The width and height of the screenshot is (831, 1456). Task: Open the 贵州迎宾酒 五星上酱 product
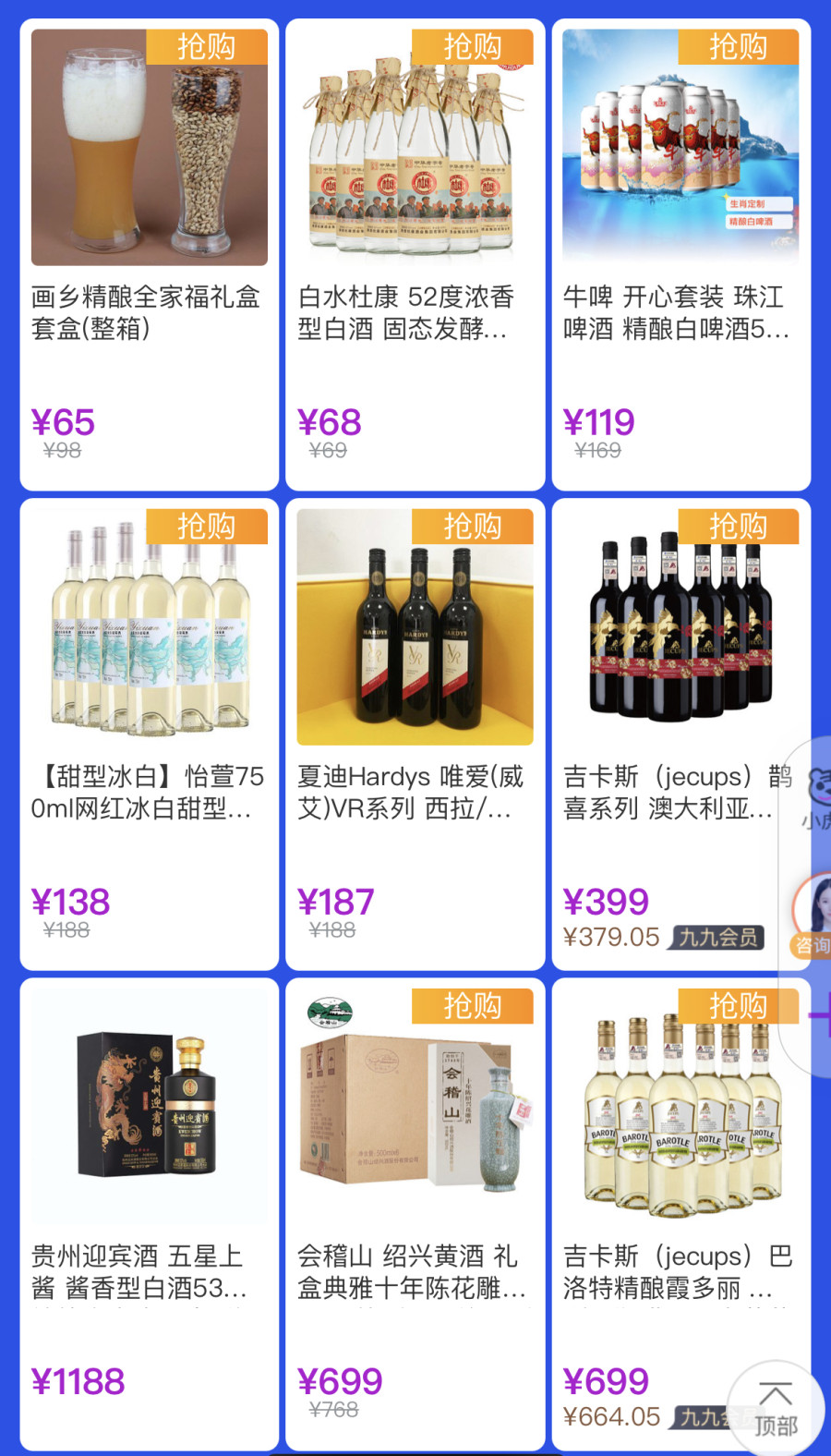point(149,1214)
